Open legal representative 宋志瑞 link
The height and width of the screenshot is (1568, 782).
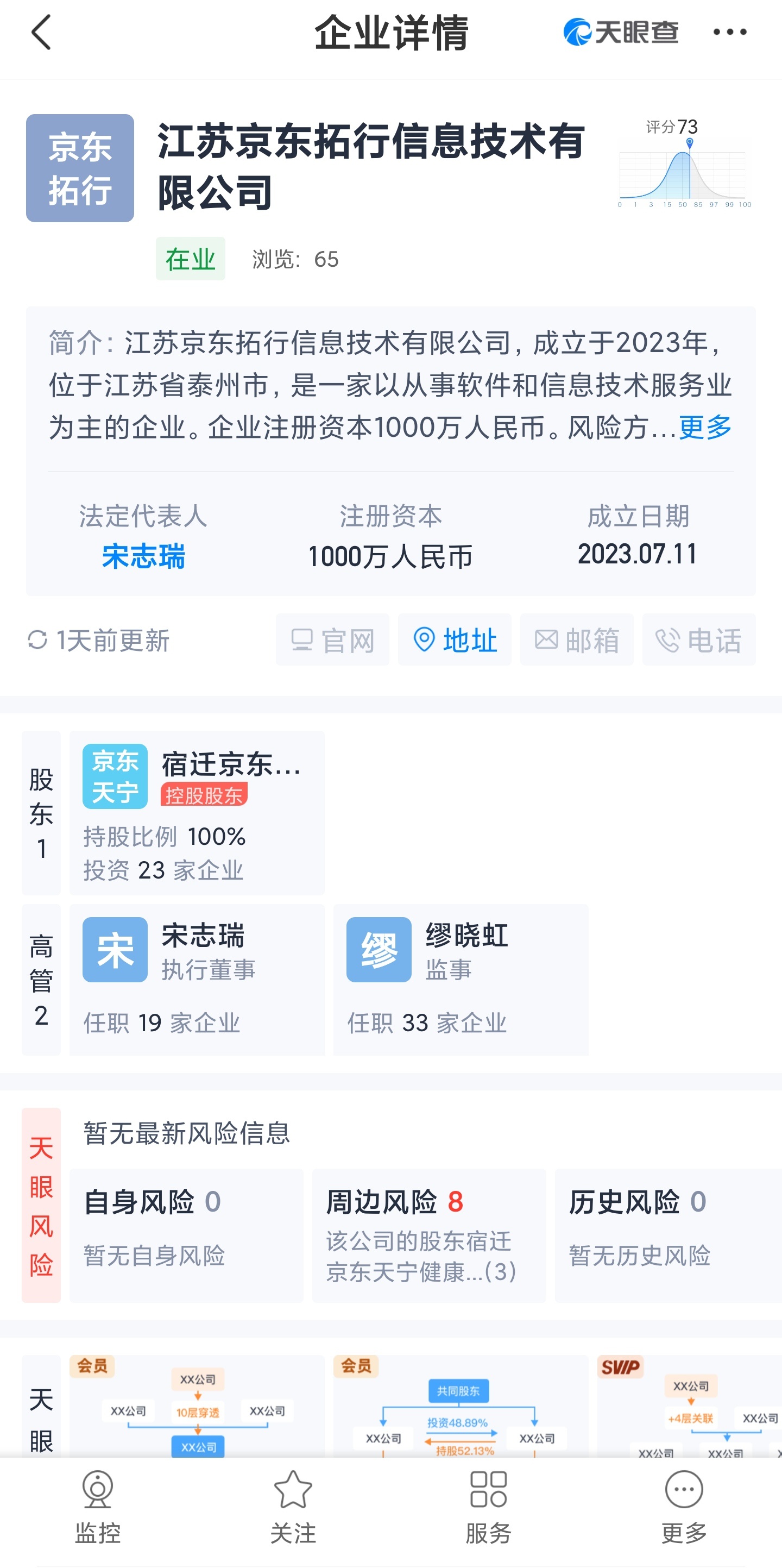[x=143, y=556]
